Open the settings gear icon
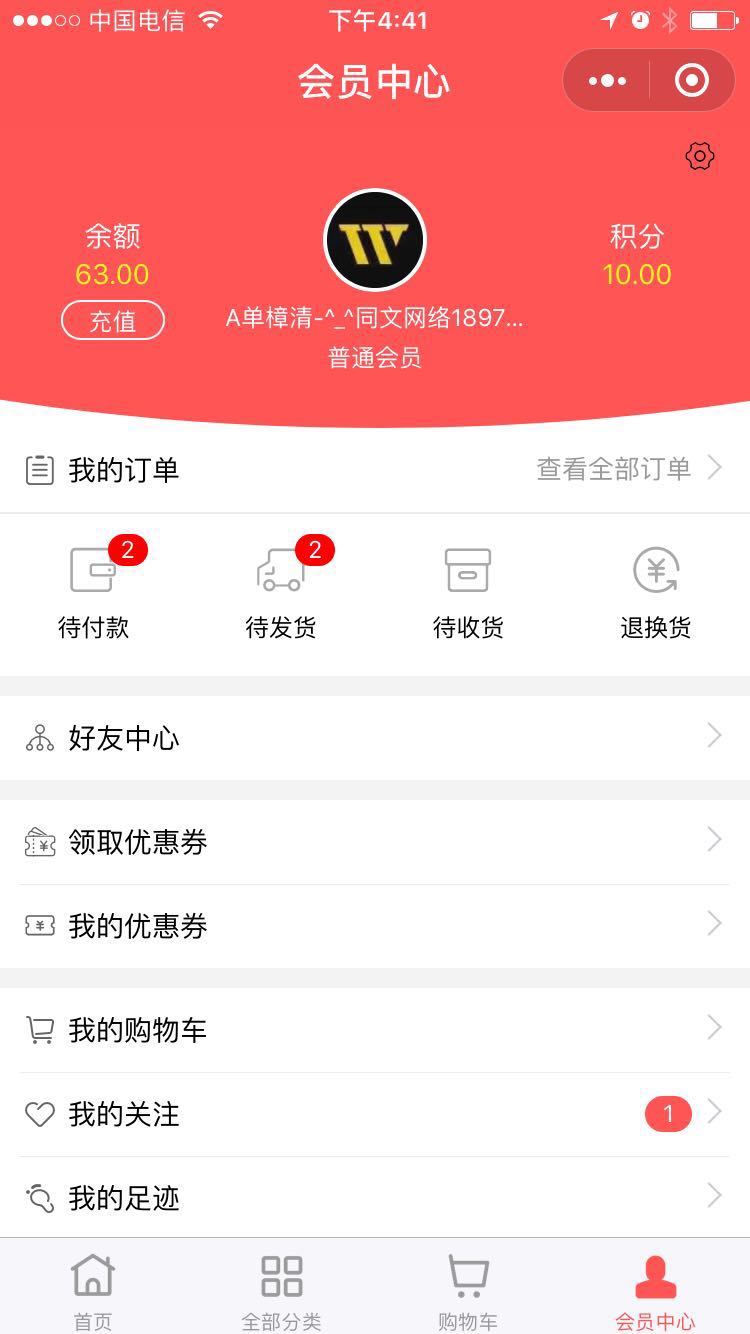Image resolution: width=750 pixels, height=1334 pixels. [699, 156]
